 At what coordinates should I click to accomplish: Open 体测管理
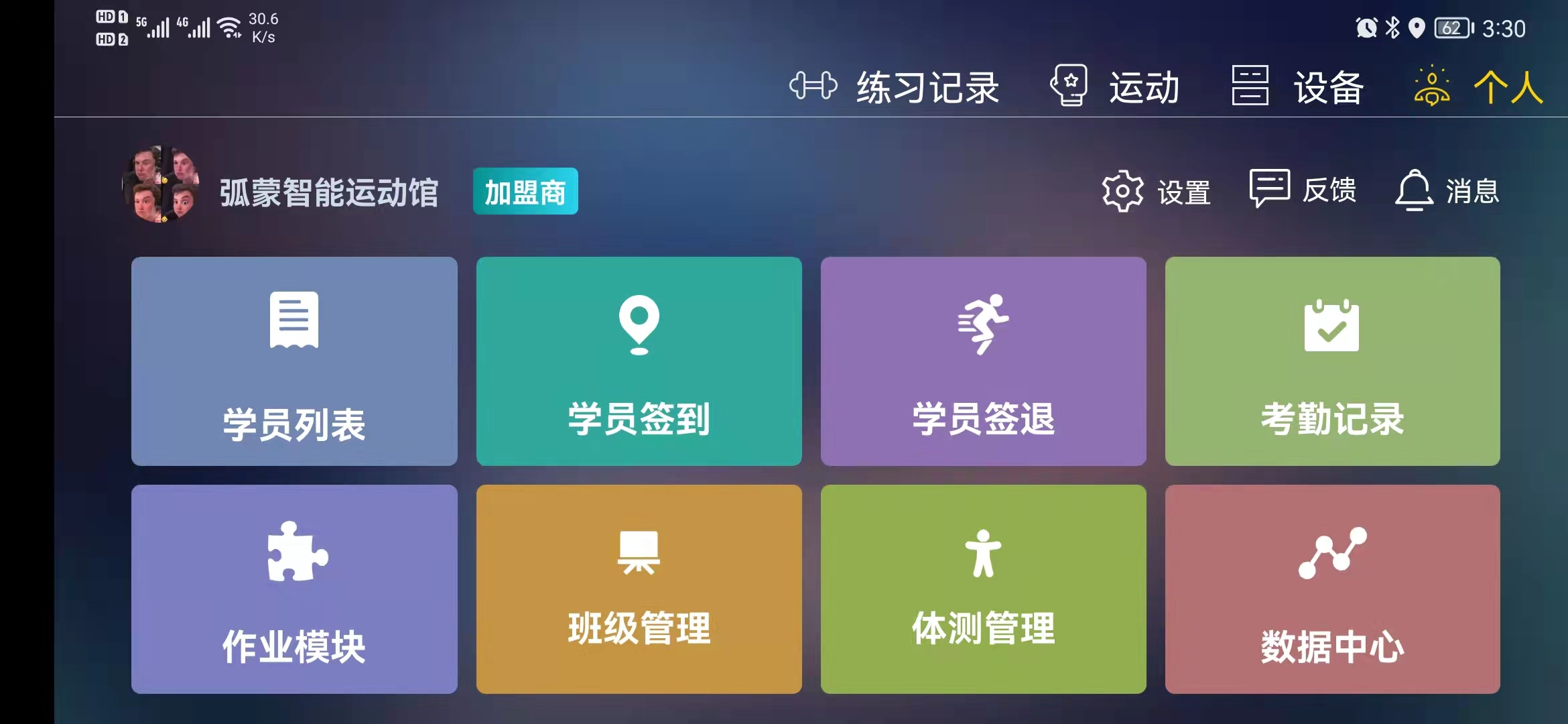[x=983, y=589]
